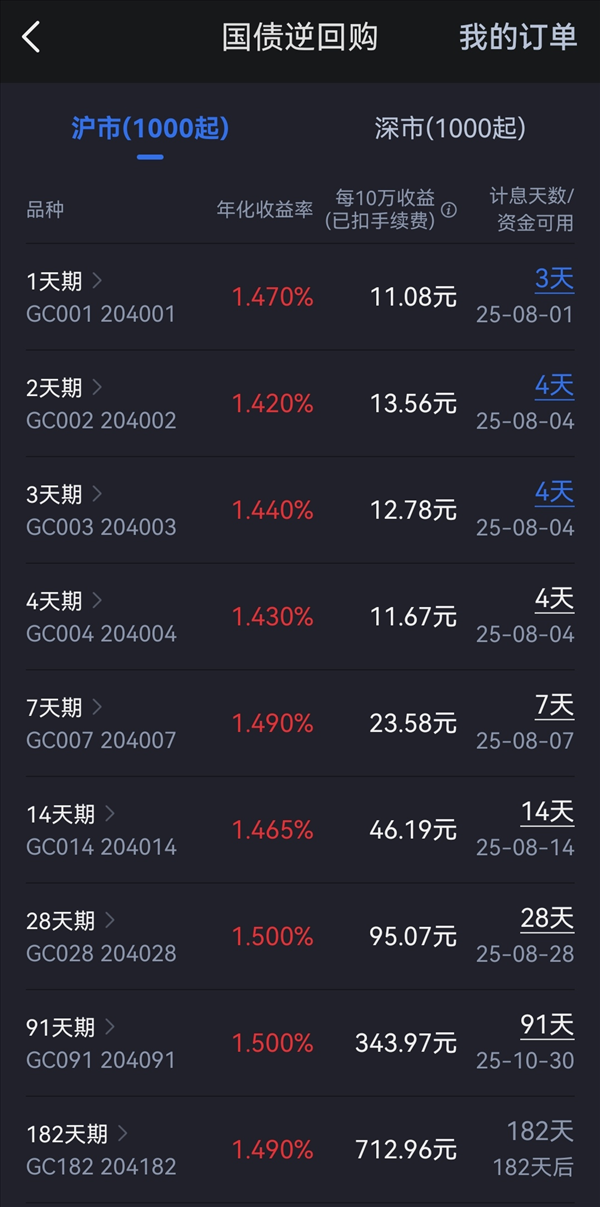The image size is (600, 1207).
Task: Open the 14天期 GC014 row
Action: click(300, 830)
